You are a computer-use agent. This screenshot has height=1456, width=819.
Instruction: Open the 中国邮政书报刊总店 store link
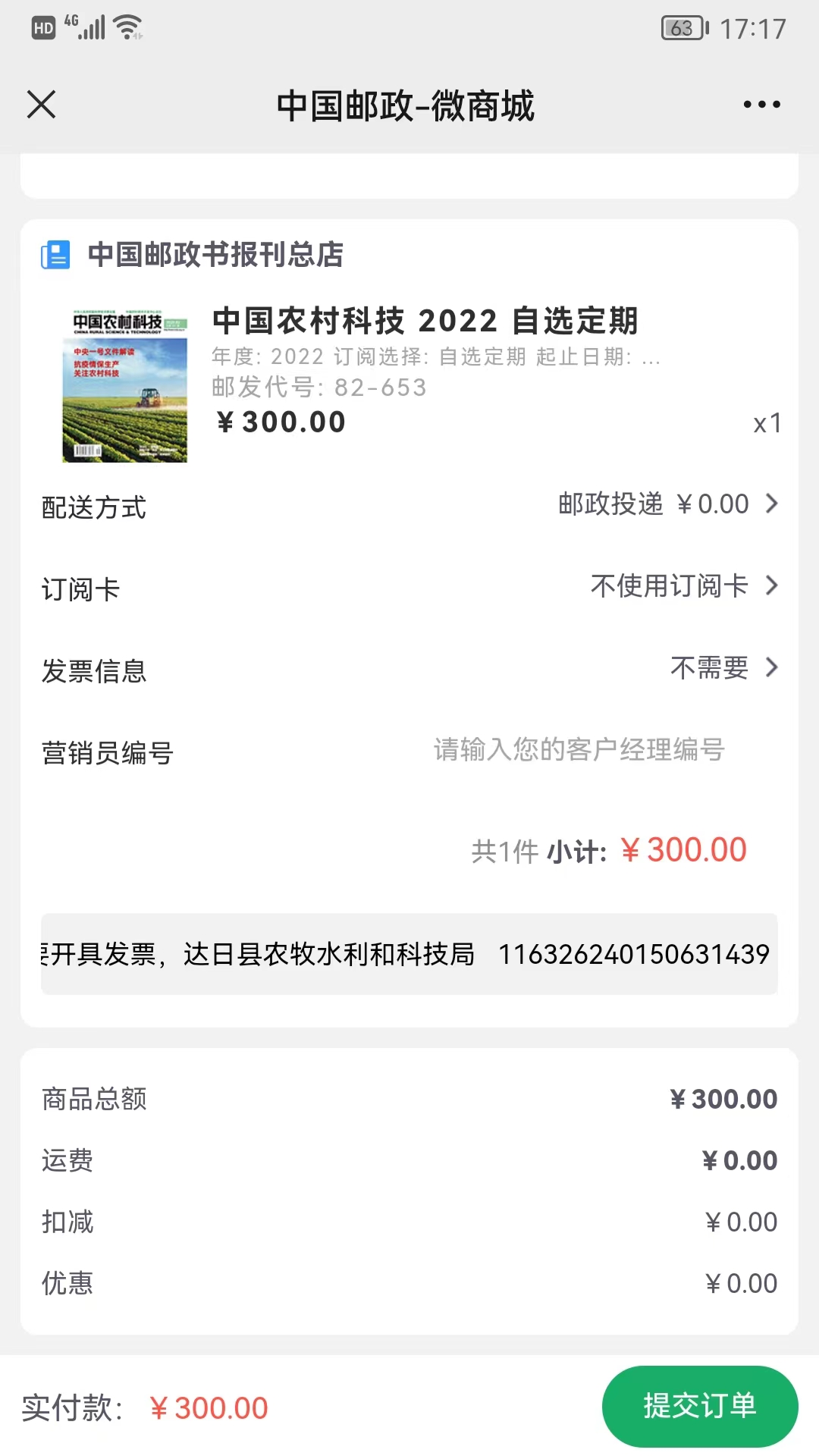tap(215, 255)
